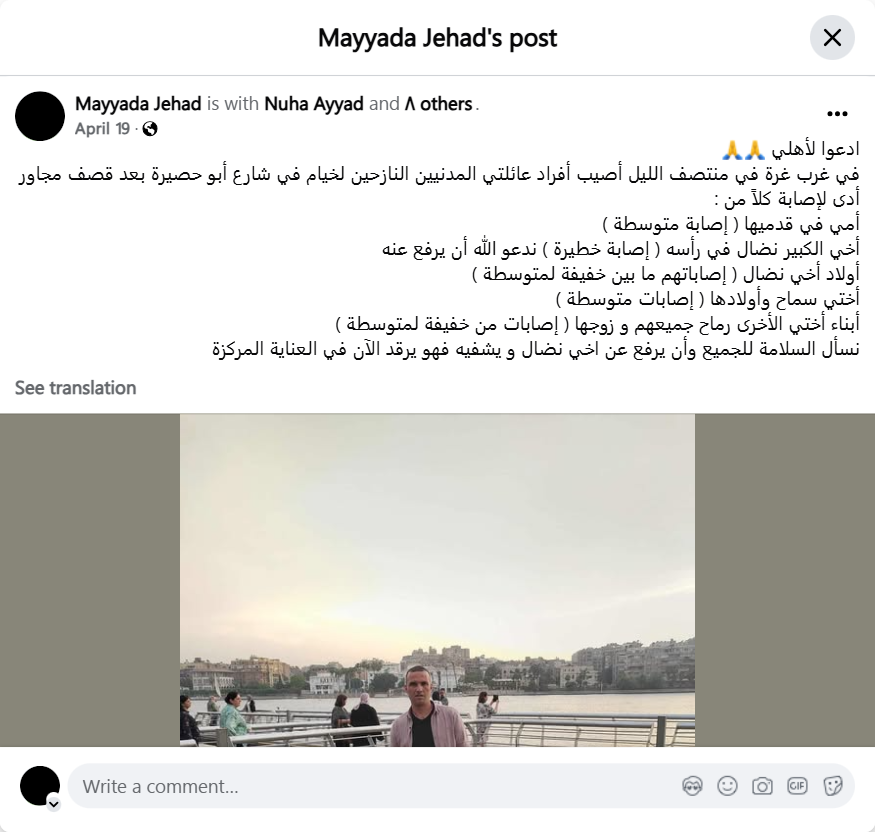Close Mayyada Jehad's post dialog
The height and width of the screenshot is (832, 875).
831,38
